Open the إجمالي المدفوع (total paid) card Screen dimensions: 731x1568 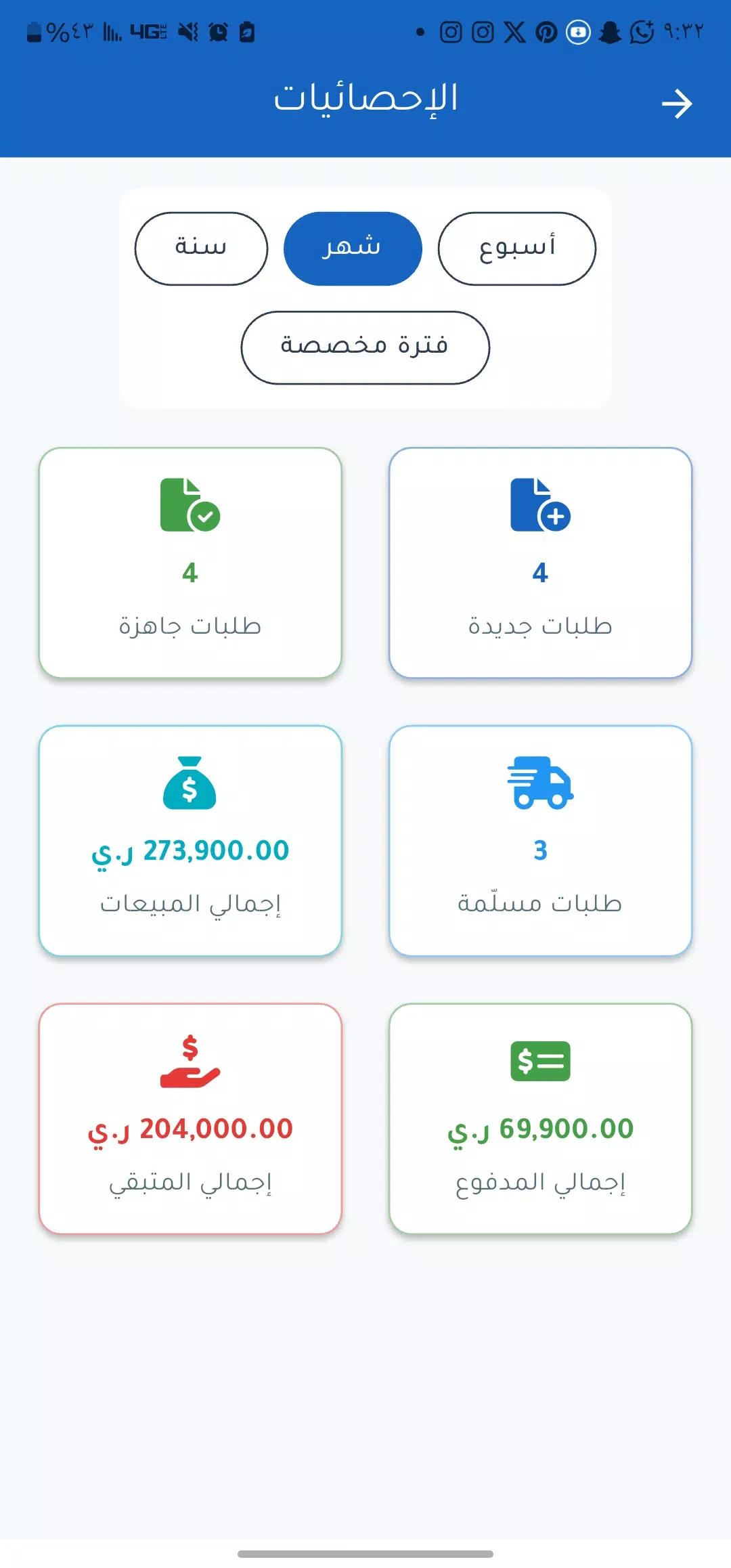[x=540, y=1118]
